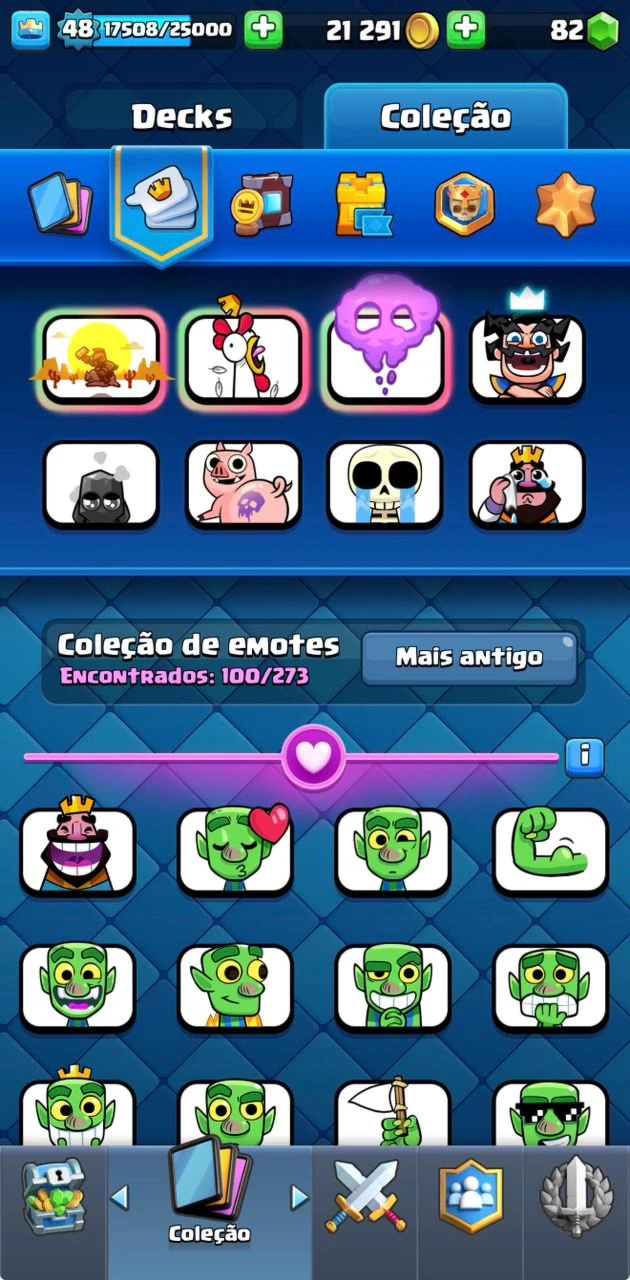Open the shop chest tab

[54, 1200]
